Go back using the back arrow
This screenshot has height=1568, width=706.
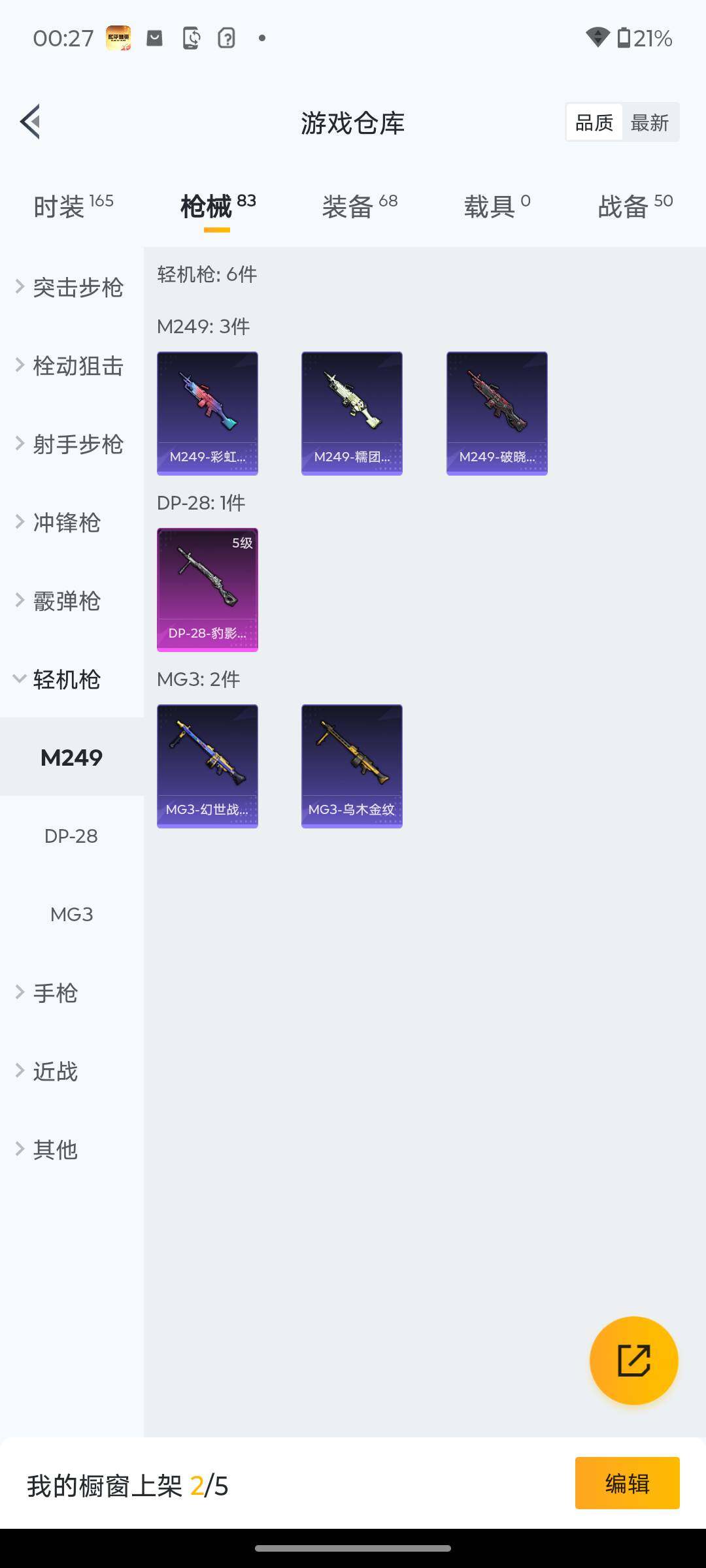30,122
